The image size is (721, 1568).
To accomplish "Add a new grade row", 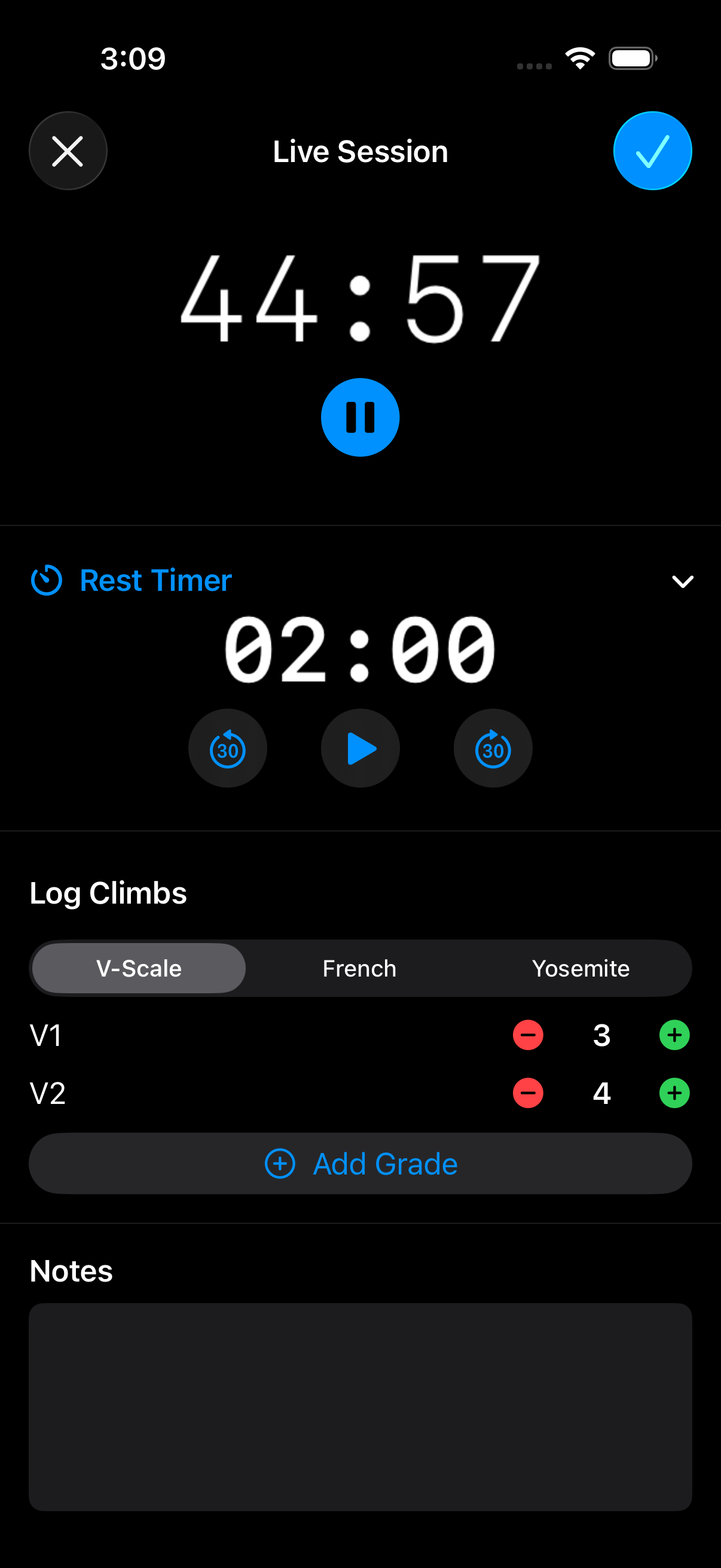I will pos(360,1163).
